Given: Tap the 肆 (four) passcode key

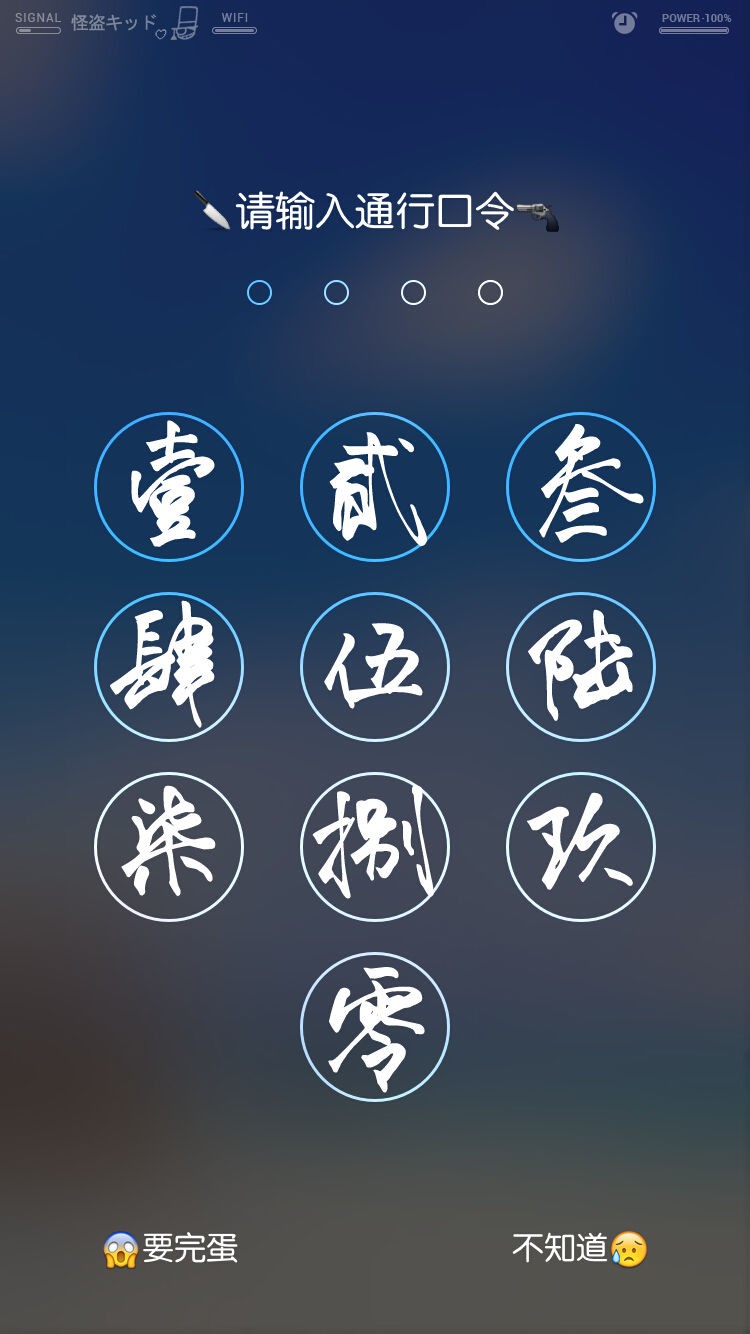Looking at the screenshot, I should 169,667.
